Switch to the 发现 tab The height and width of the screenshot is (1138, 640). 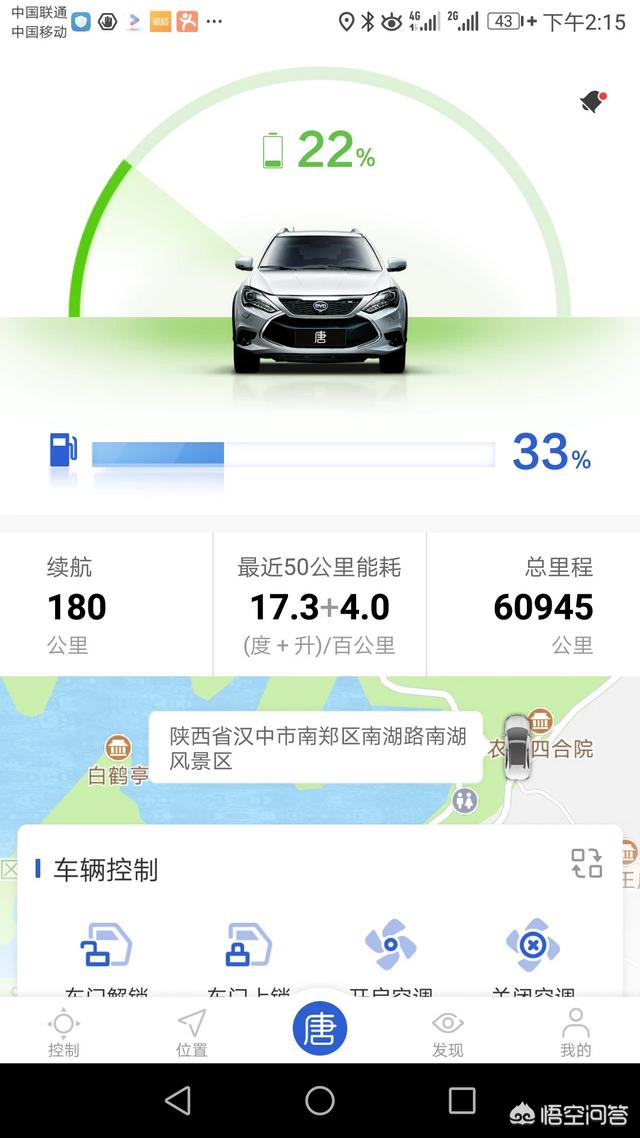click(448, 1033)
